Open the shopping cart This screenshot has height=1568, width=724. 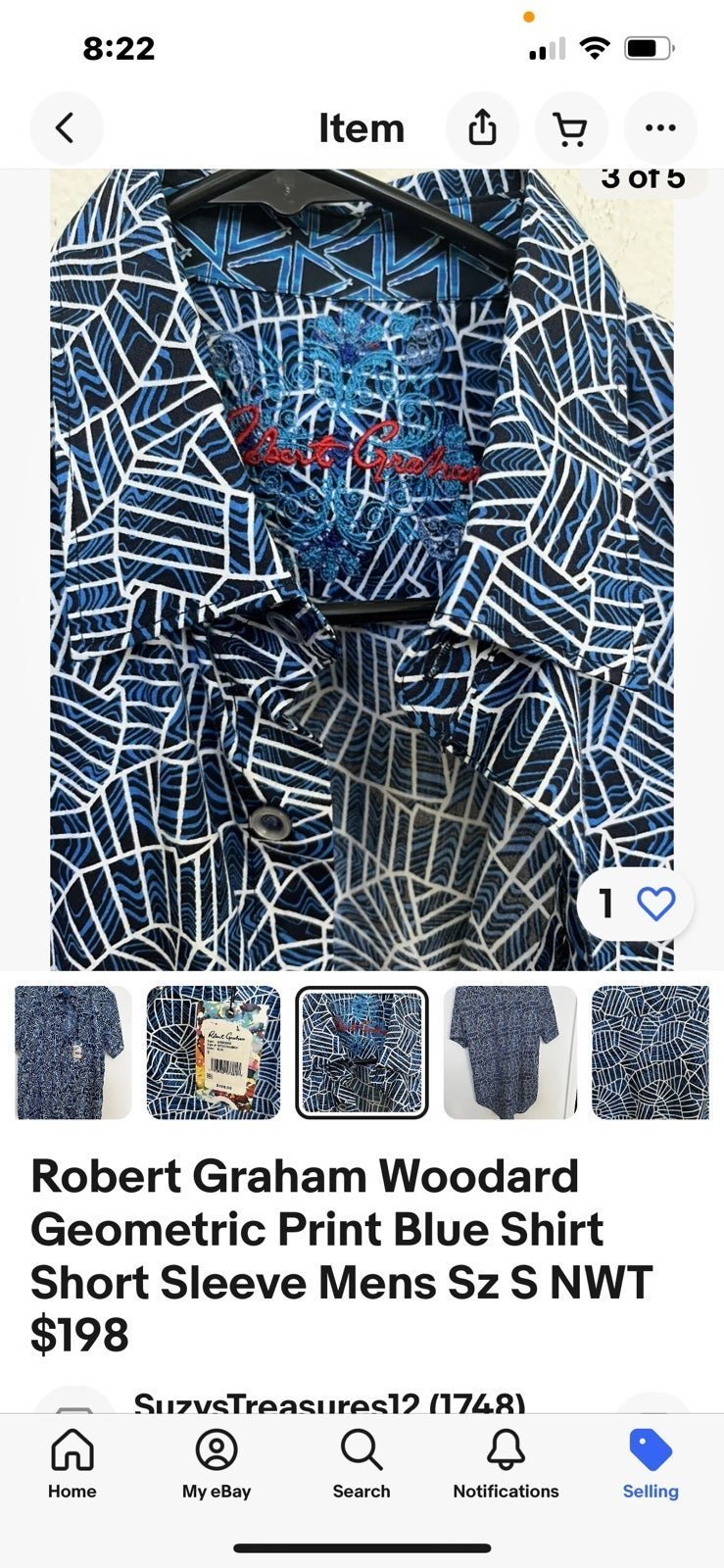(x=571, y=128)
